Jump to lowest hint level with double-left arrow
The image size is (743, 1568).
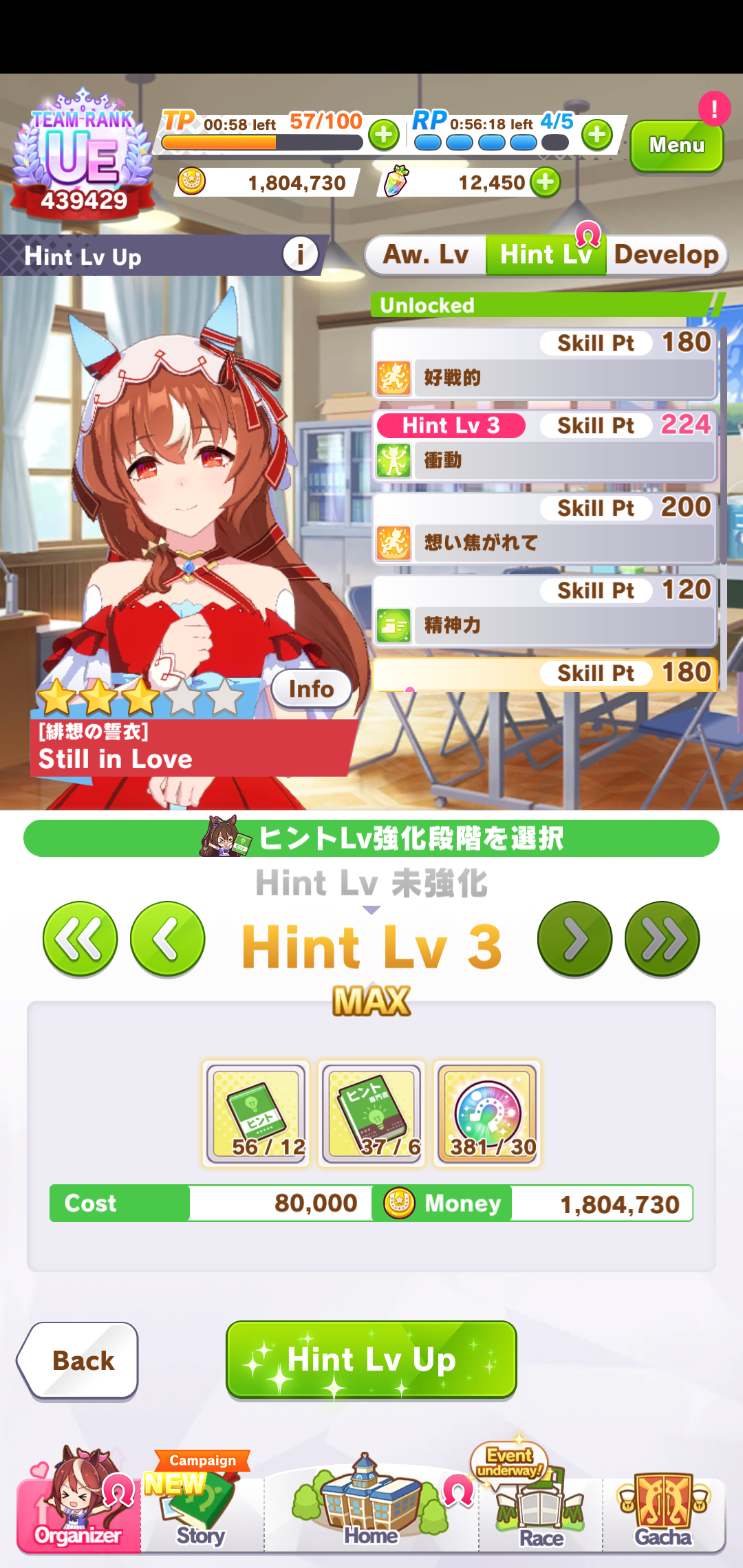pyautogui.click(x=80, y=939)
